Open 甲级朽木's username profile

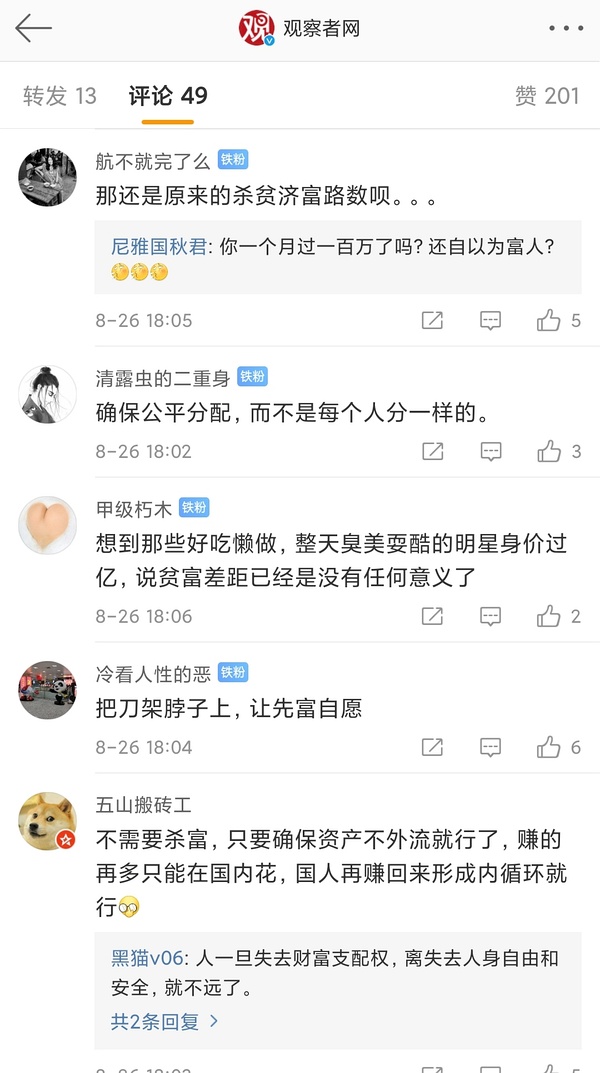coord(134,508)
